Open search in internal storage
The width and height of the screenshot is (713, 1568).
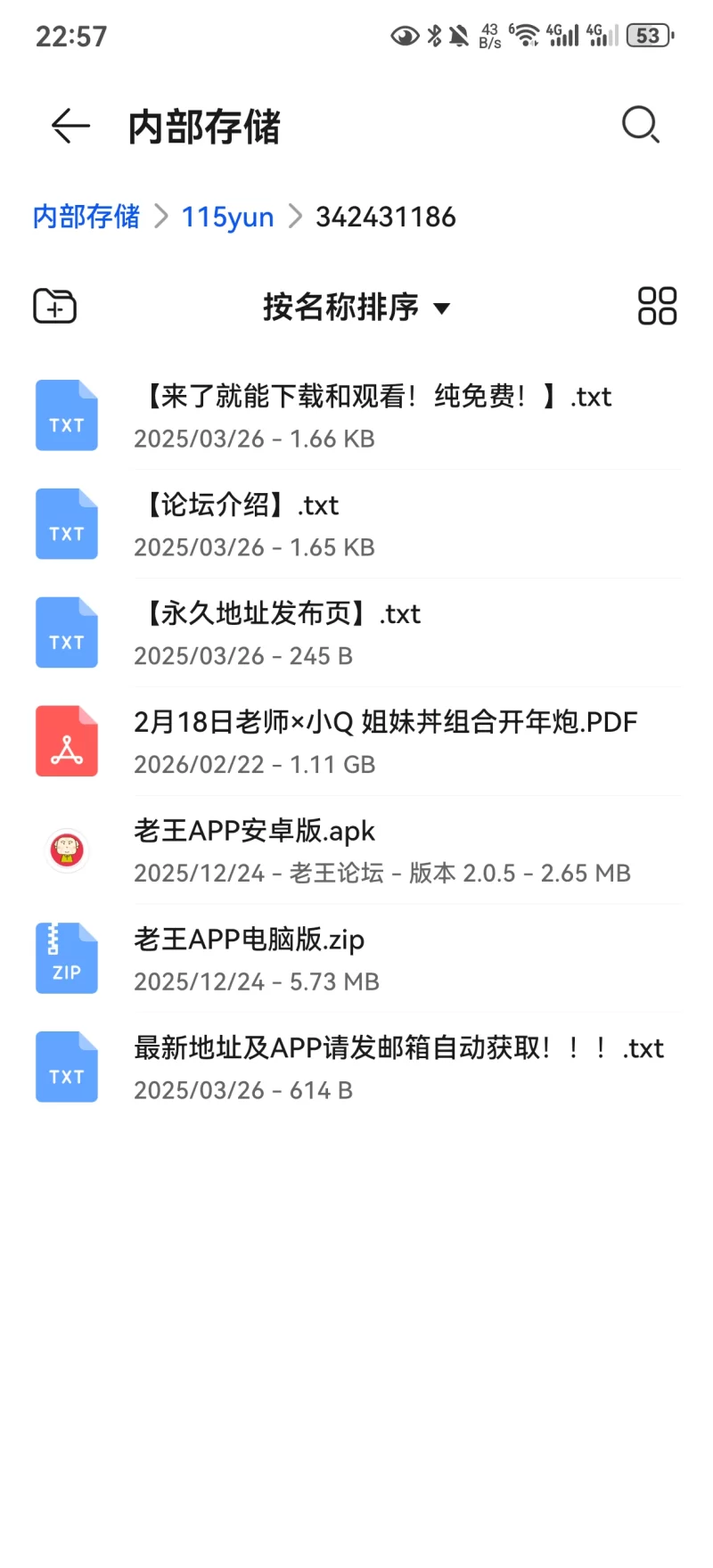(x=640, y=126)
